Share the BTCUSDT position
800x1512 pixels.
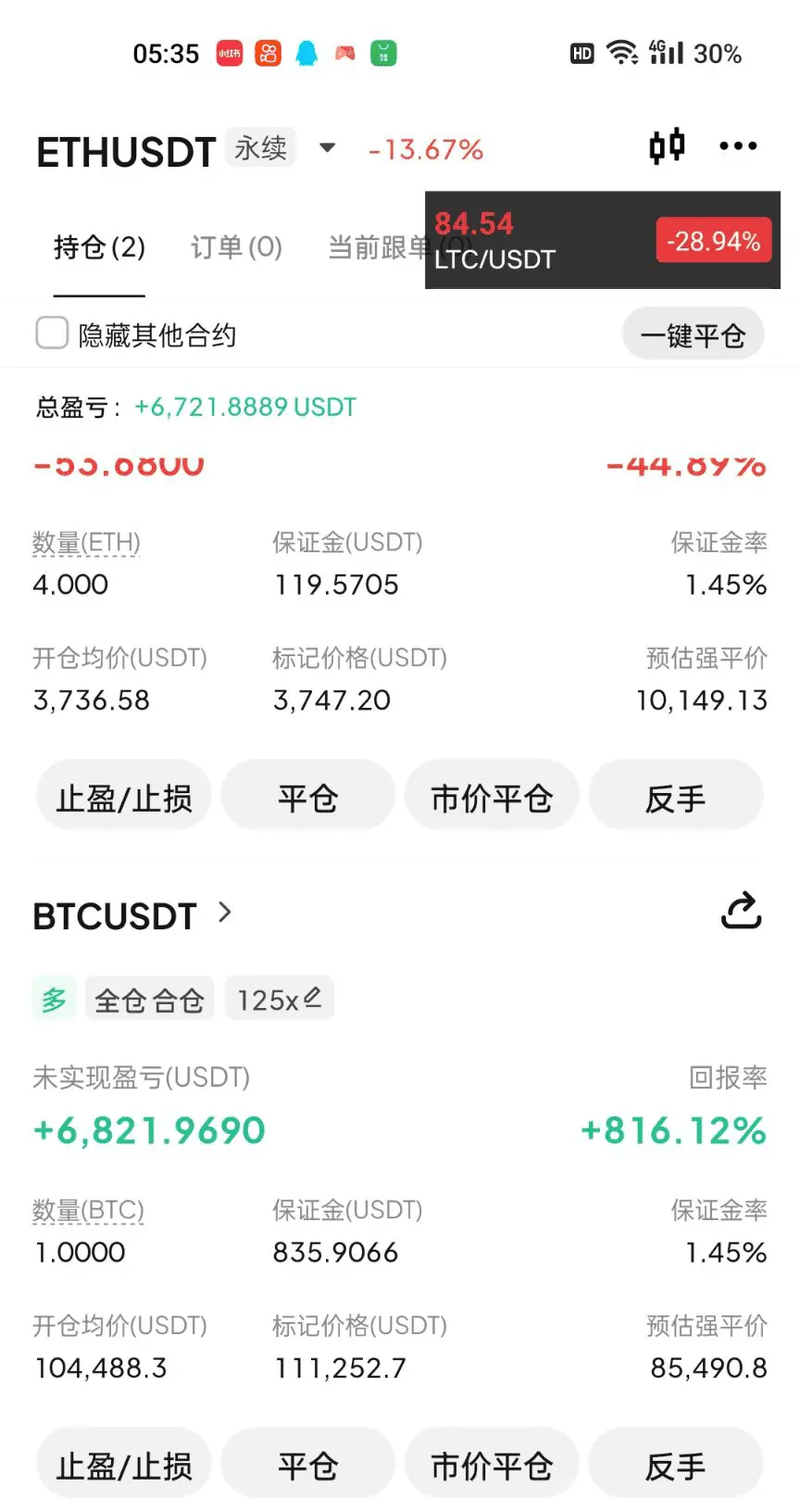click(741, 912)
